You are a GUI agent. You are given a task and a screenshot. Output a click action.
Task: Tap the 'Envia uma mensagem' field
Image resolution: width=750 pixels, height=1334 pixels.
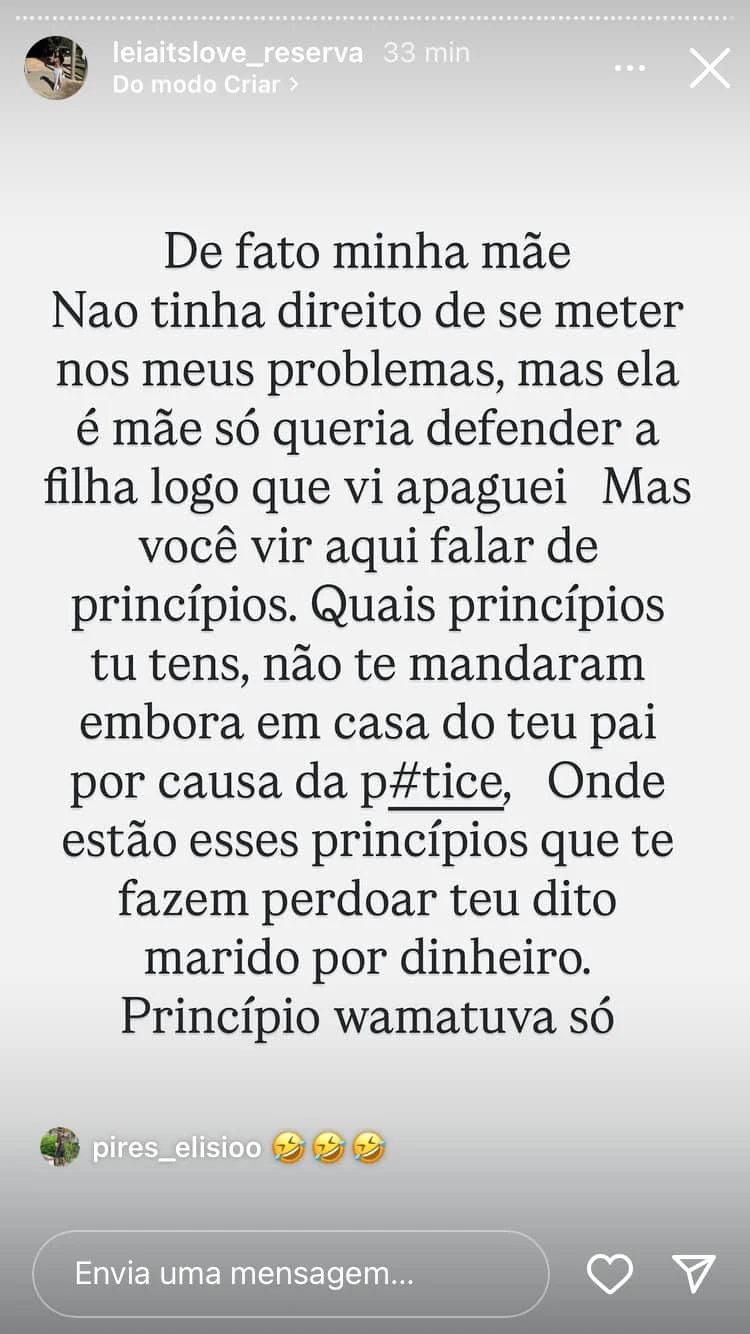(291, 1274)
